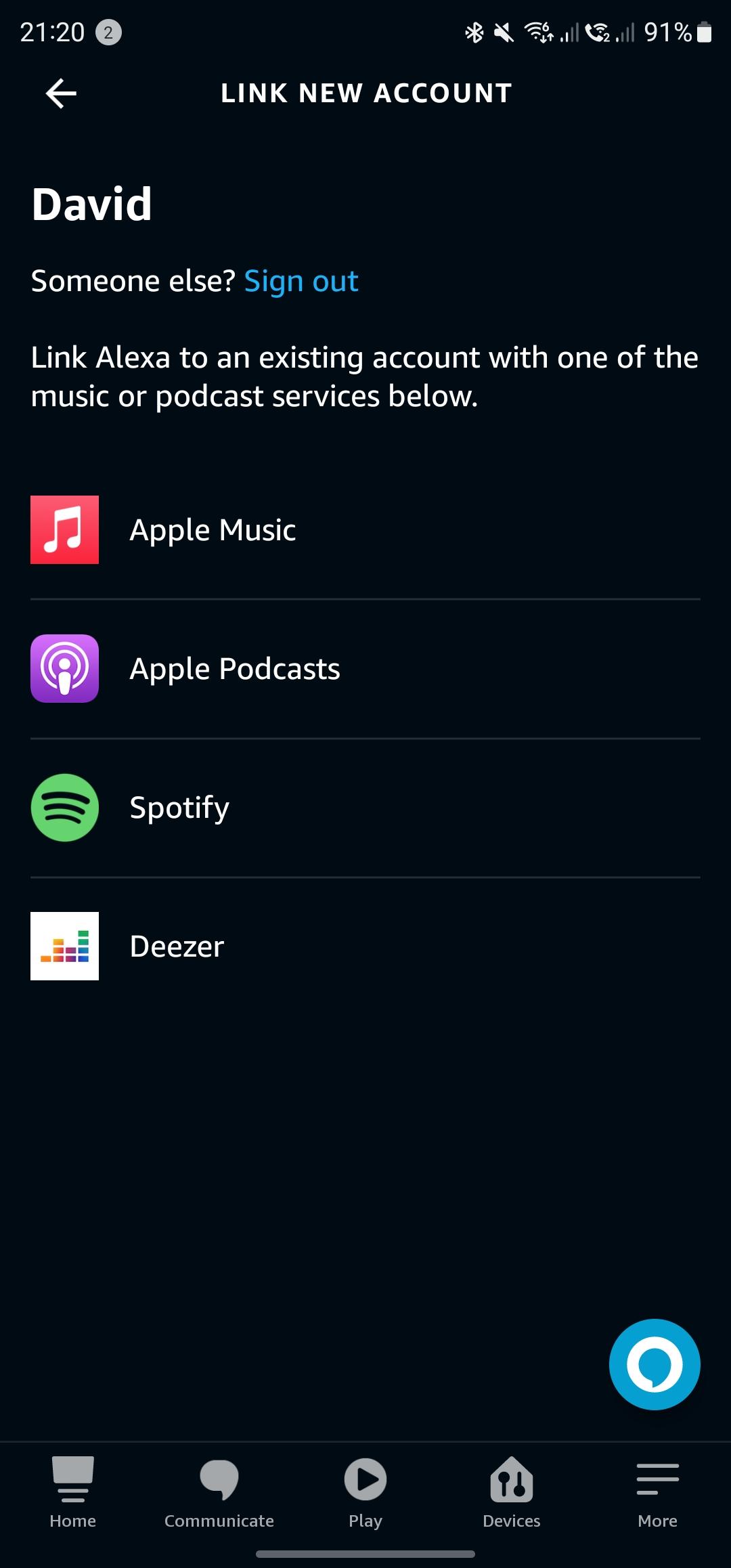Image resolution: width=731 pixels, height=1568 pixels.
Task: Open the Alexa voice assistant button
Action: 654,1364
